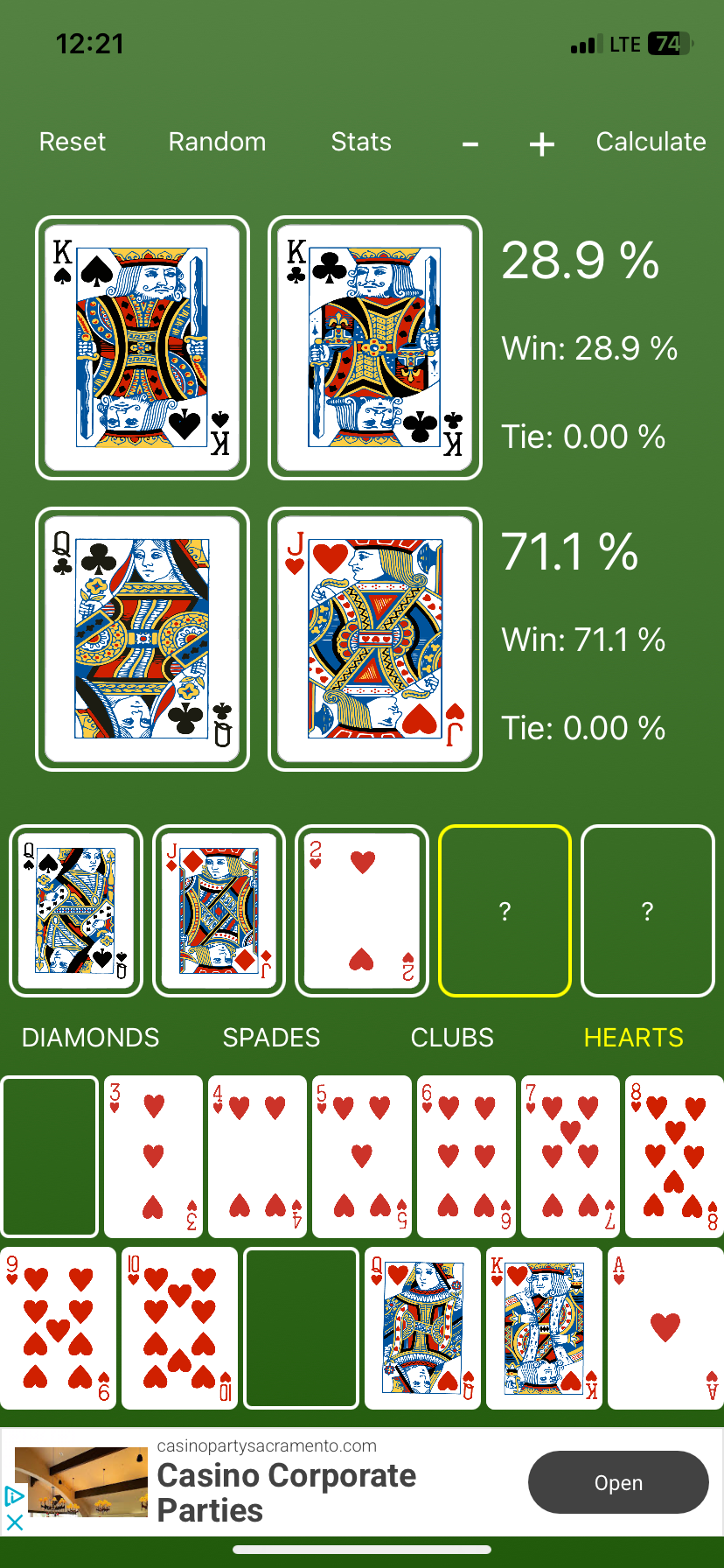Switch to the SPADES suit tab
The height and width of the screenshot is (1568, 724).
click(271, 1038)
